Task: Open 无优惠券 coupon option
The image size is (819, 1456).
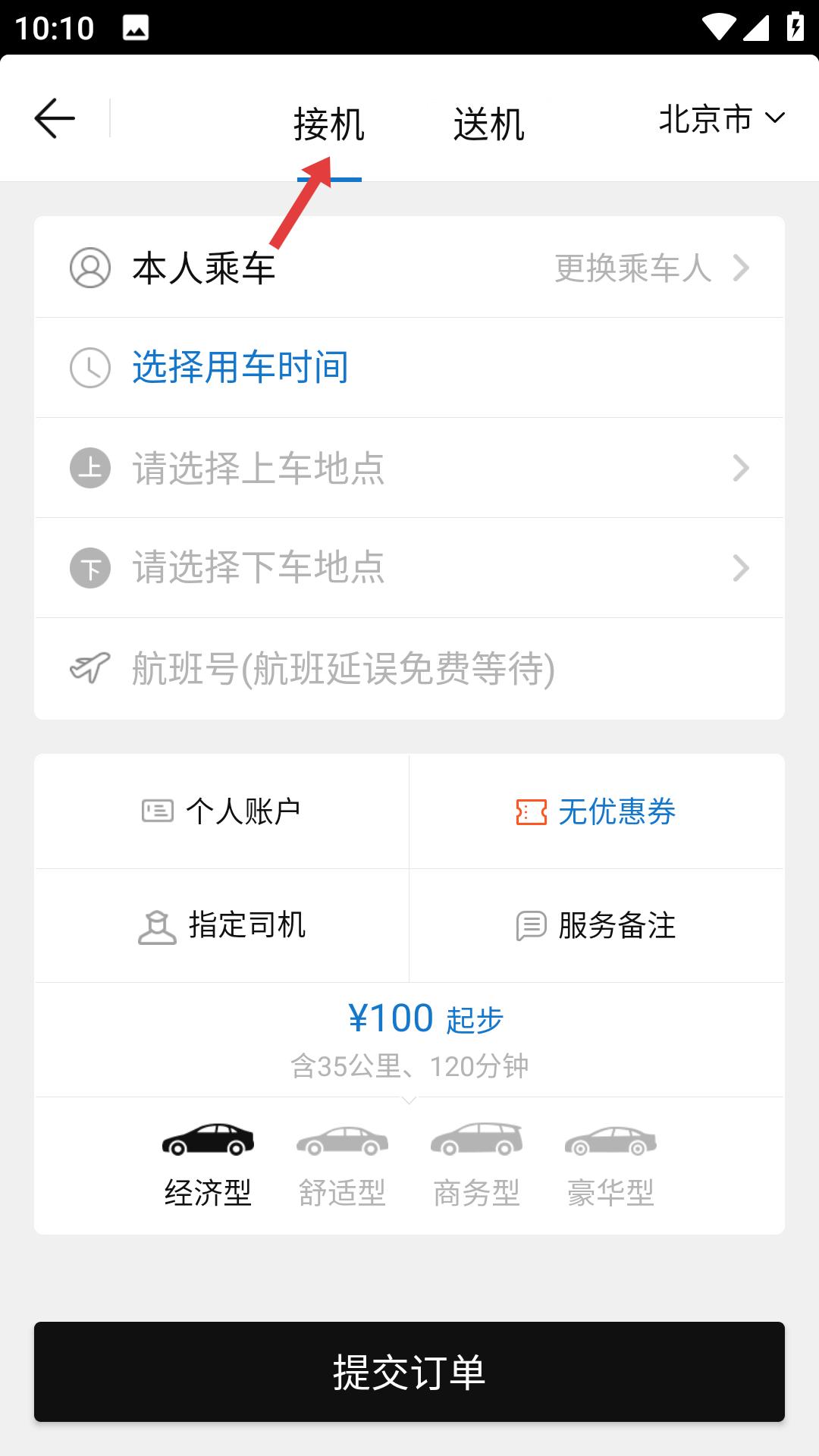Action: pos(596,811)
